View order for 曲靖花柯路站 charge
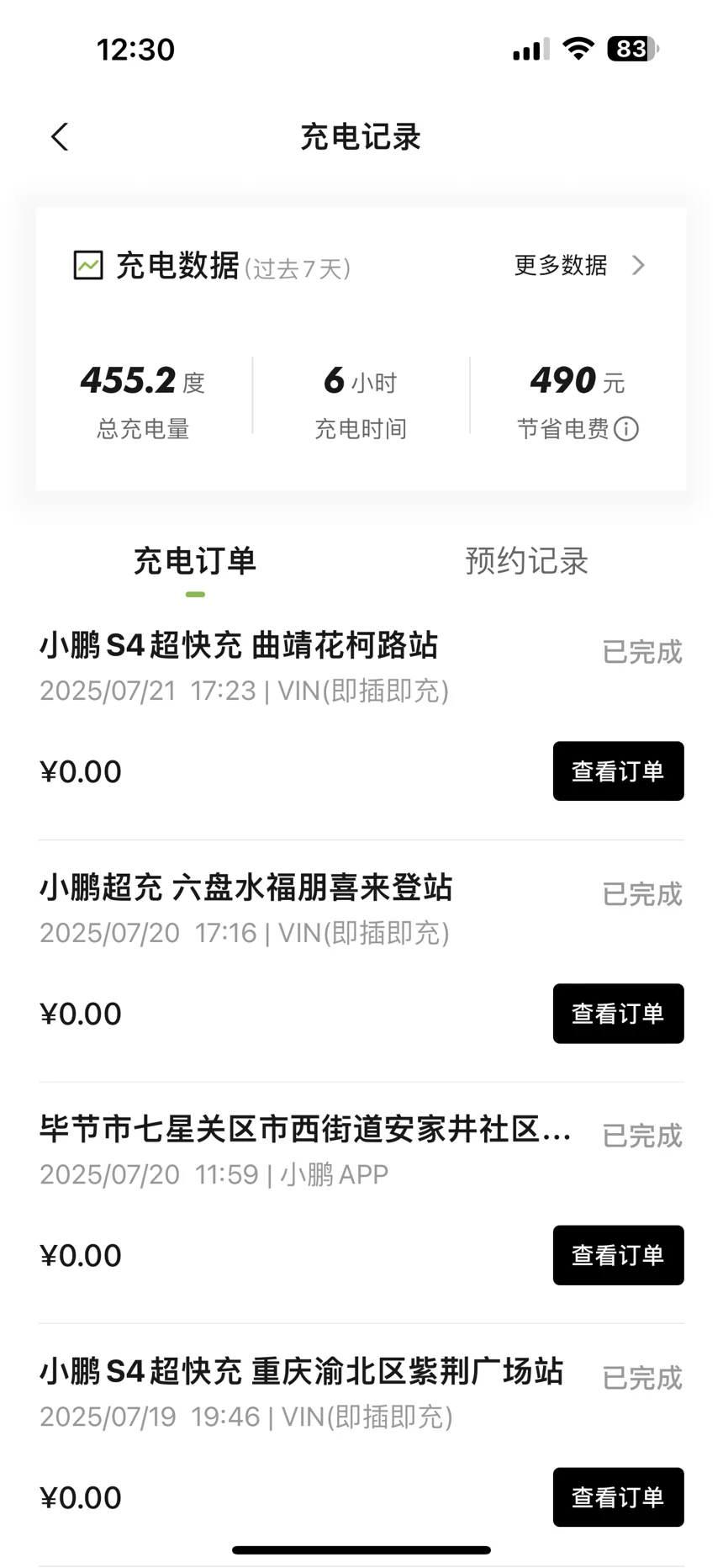723x1568 pixels. point(618,771)
